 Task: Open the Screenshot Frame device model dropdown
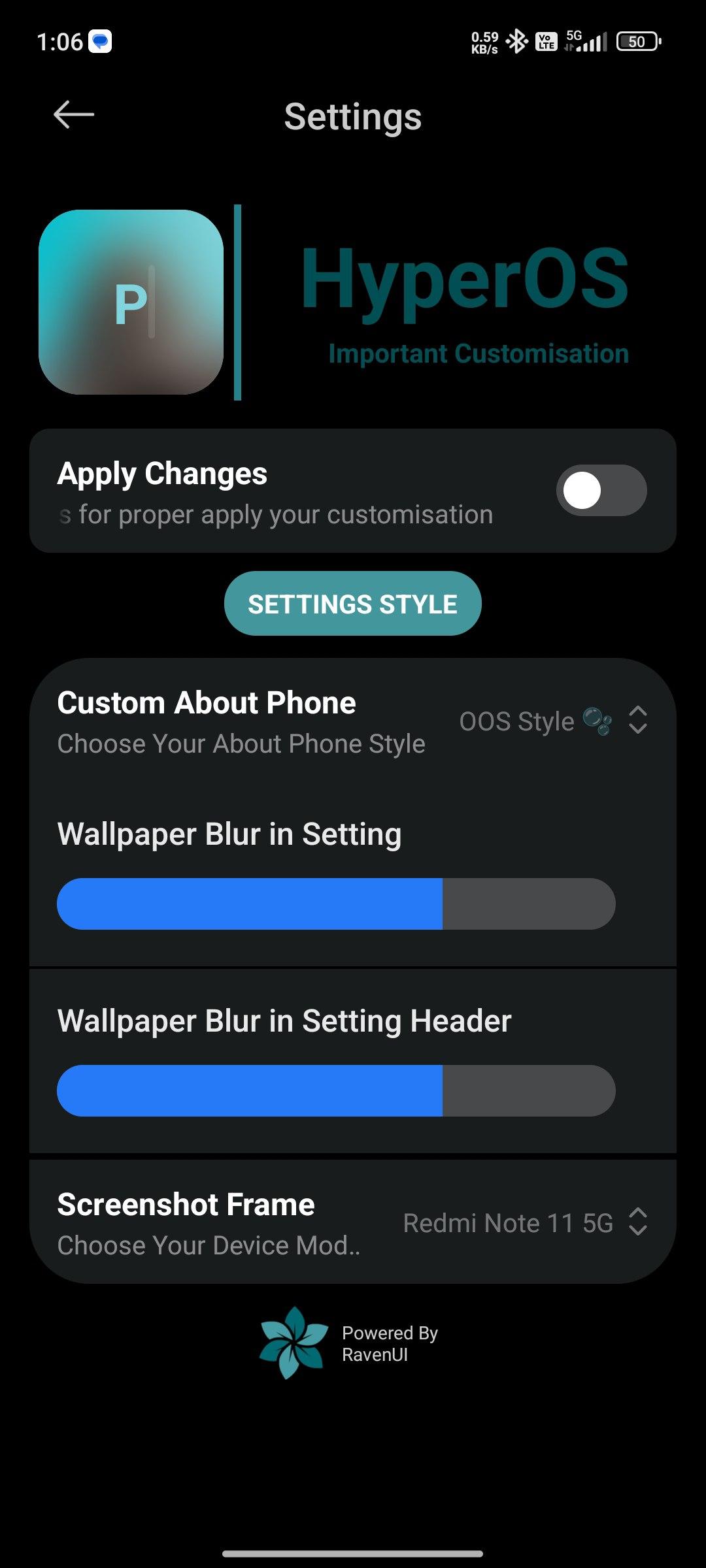coord(526,1222)
